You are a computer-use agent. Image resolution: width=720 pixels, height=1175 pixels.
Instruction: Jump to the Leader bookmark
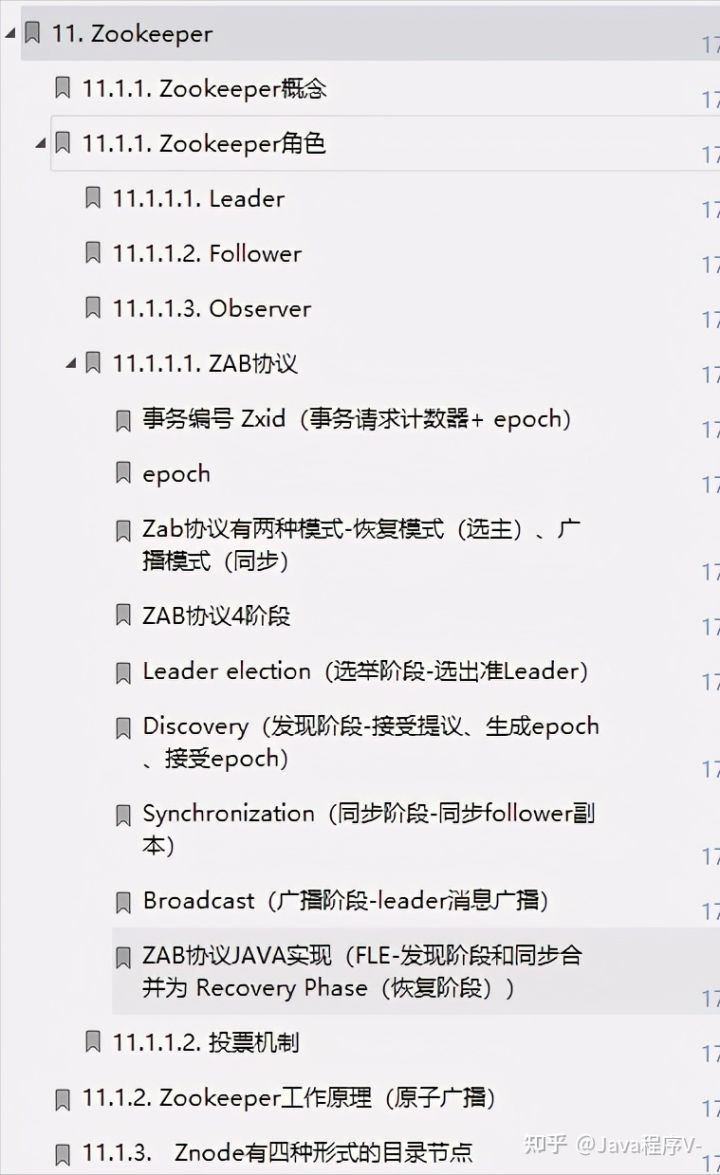pyautogui.click(x=198, y=199)
